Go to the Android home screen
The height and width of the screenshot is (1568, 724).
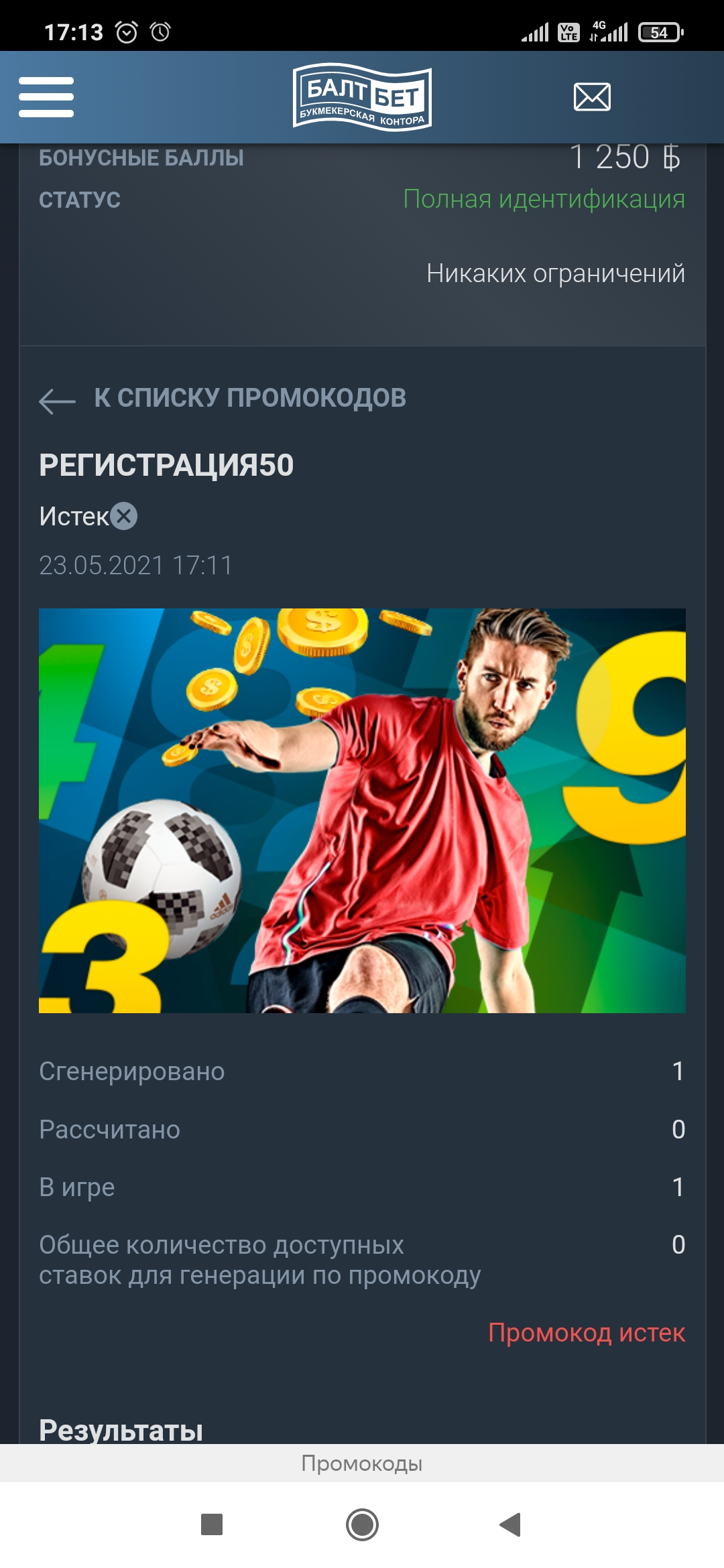362,1524
